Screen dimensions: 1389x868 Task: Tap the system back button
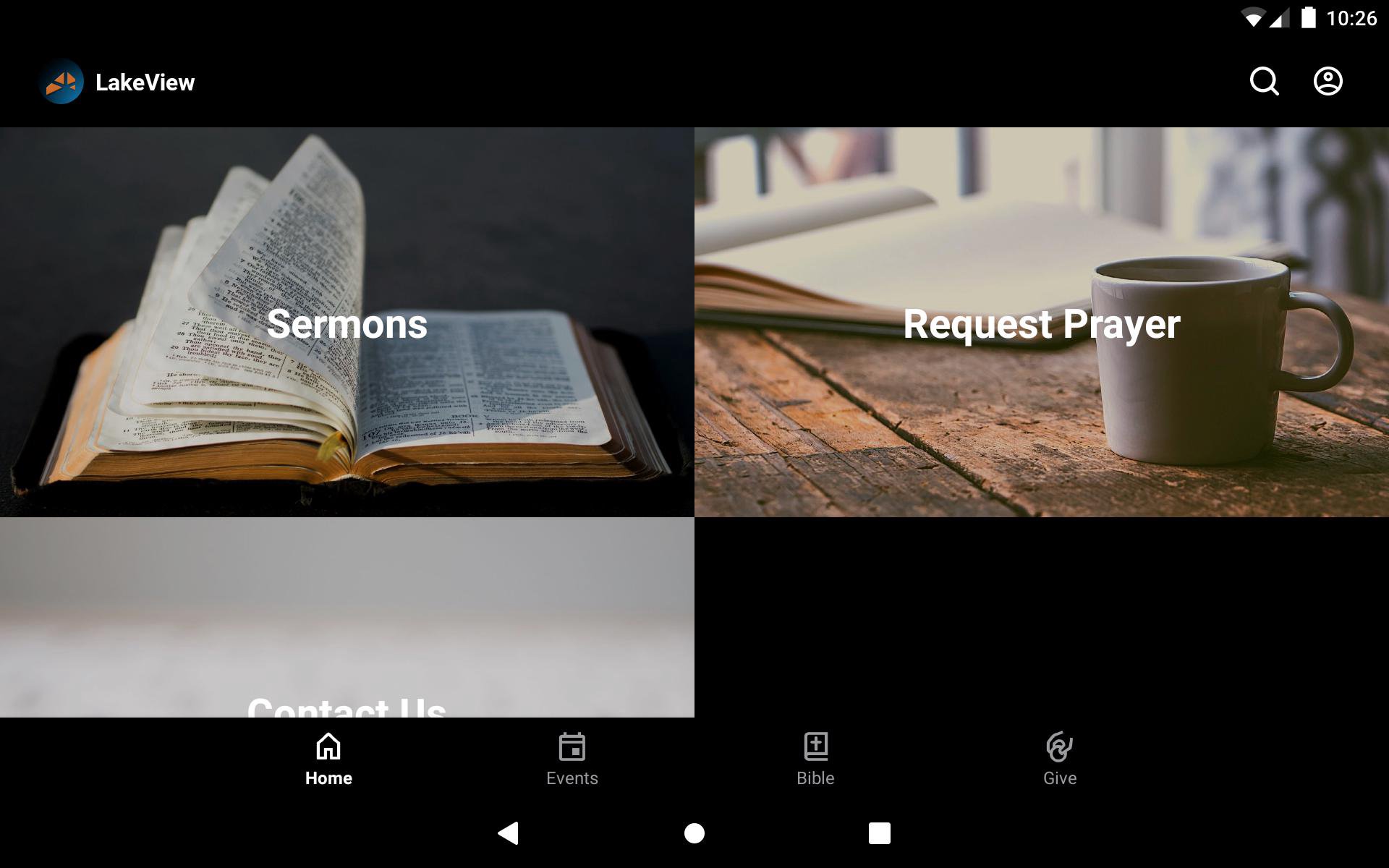[x=509, y=833]
